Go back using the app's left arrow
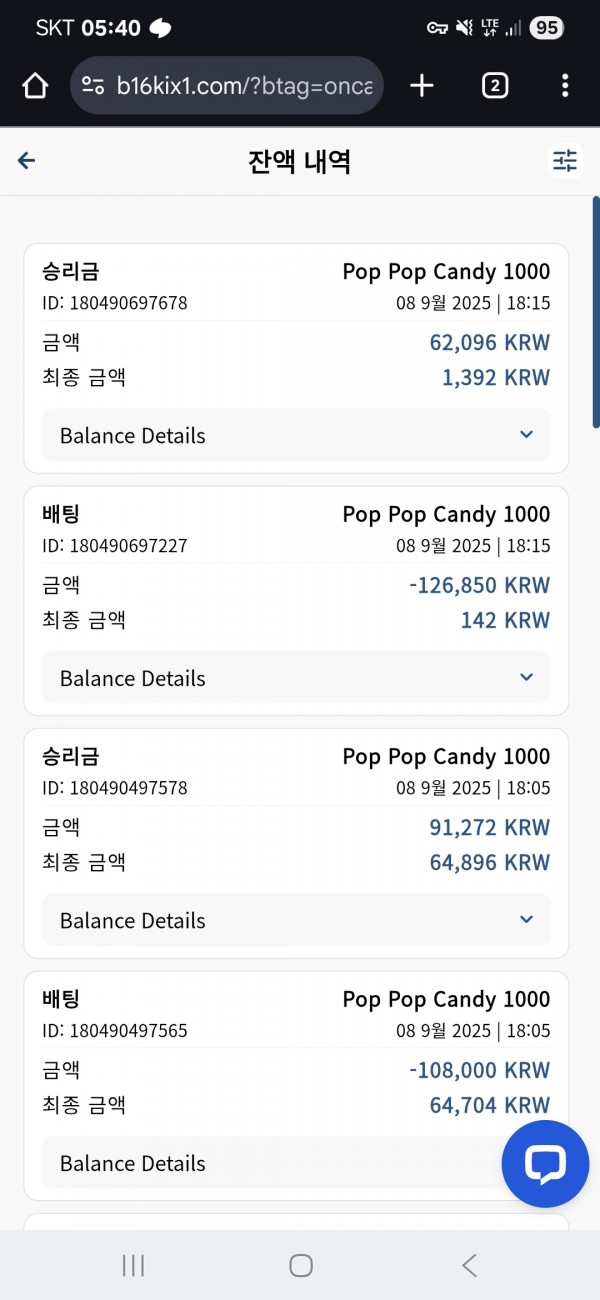This screenshot has height=1300, width=600. (27, 161)
